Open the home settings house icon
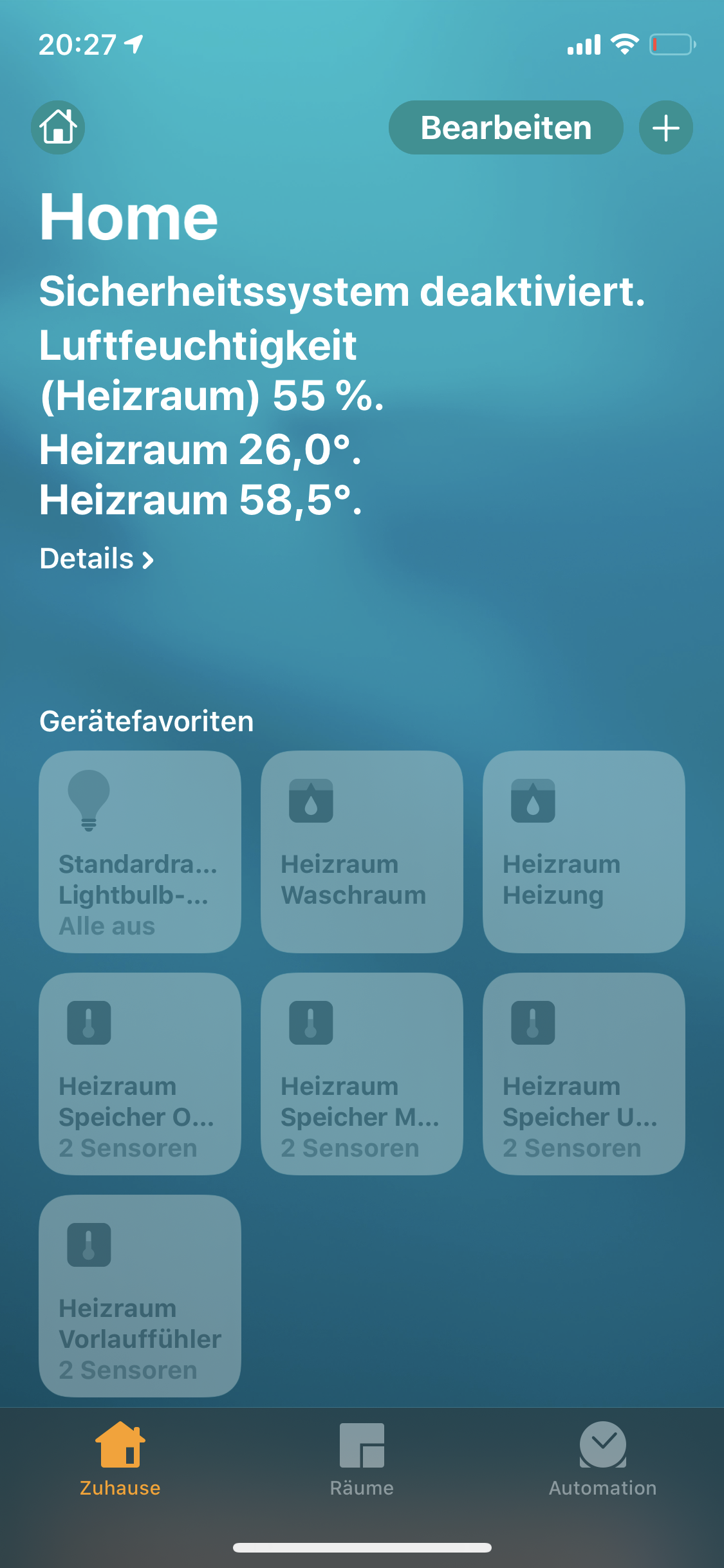 (x=58, y=127)
